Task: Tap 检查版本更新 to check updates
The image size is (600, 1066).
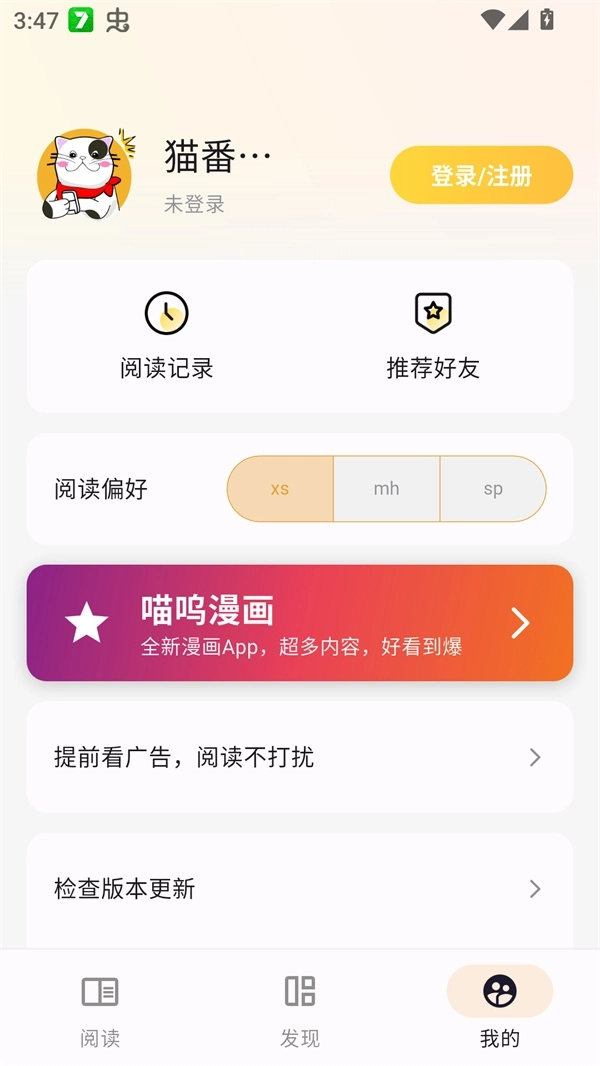Action: click(300, 888)
